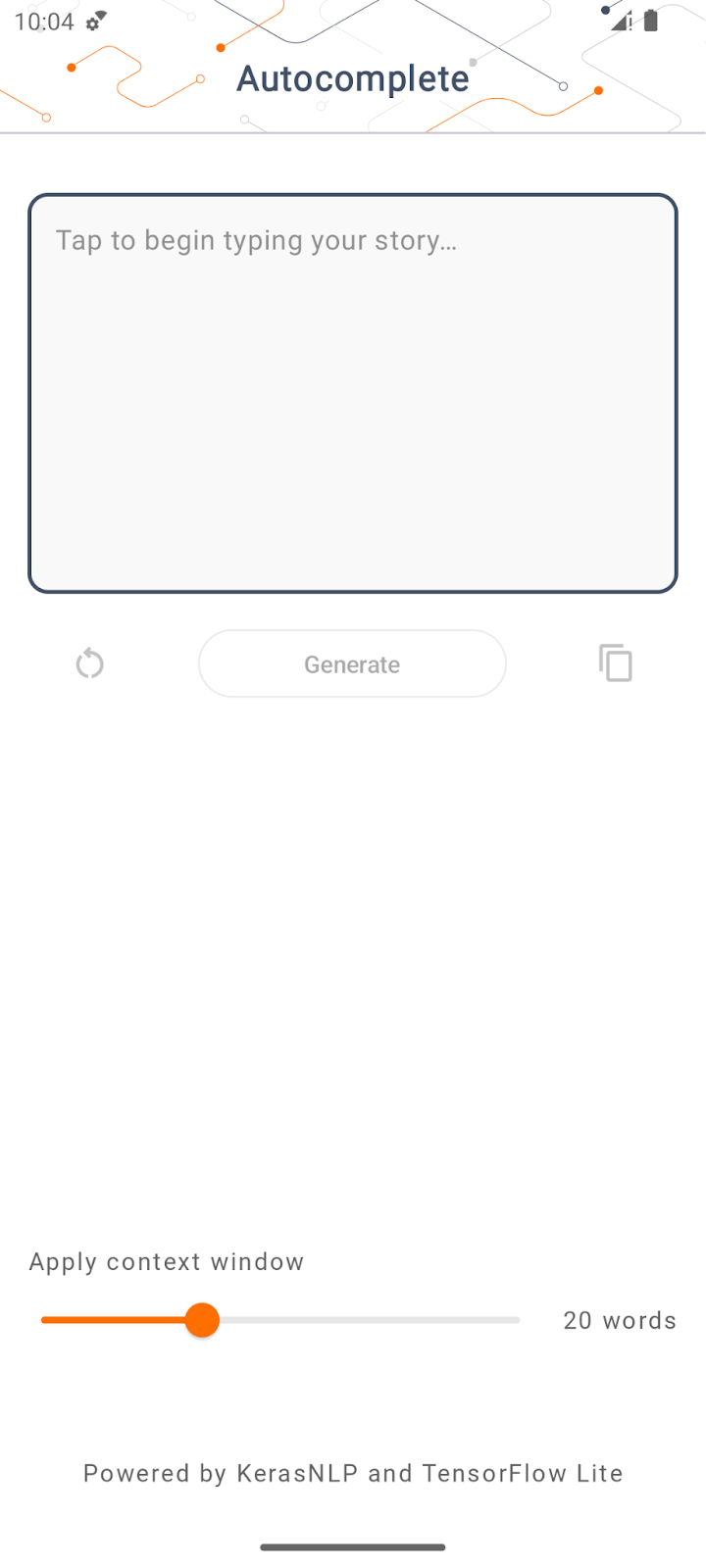Viewport: 706px width, 1568px height.
Task: Click the settings shortcut icon in status bar
Action: [x=94, y=21]
